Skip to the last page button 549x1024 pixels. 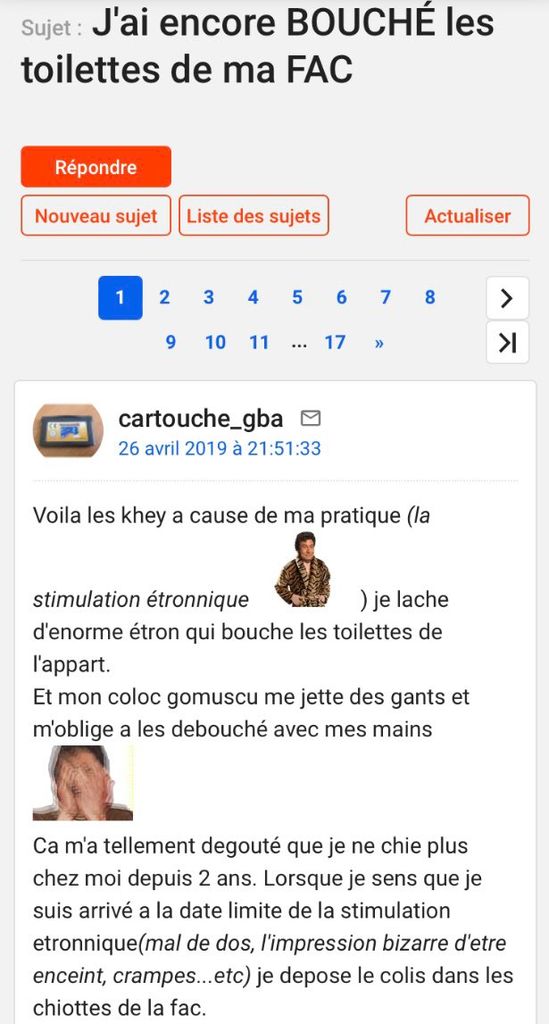click(507, 342)
